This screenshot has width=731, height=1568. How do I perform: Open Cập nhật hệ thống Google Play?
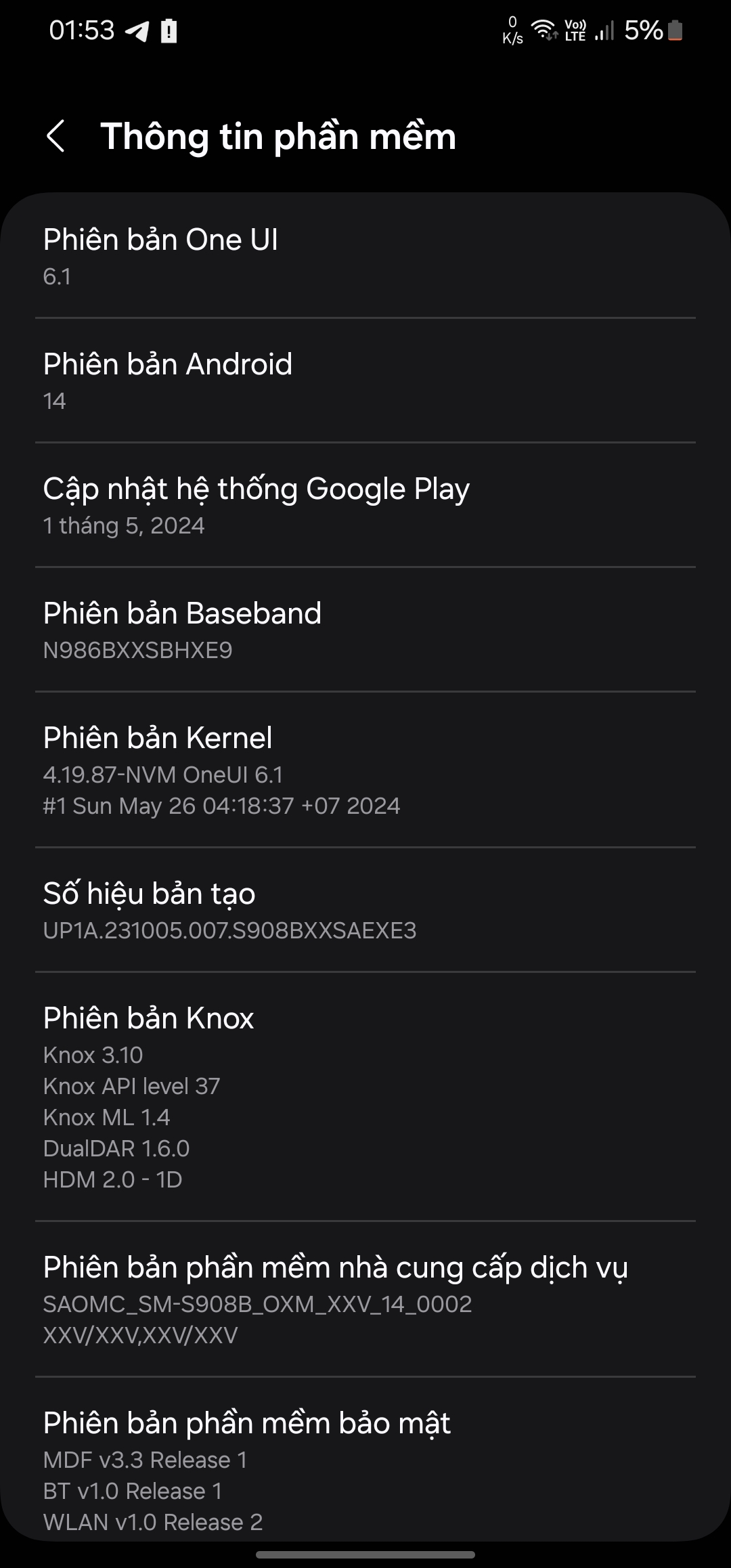click(365, 505)
